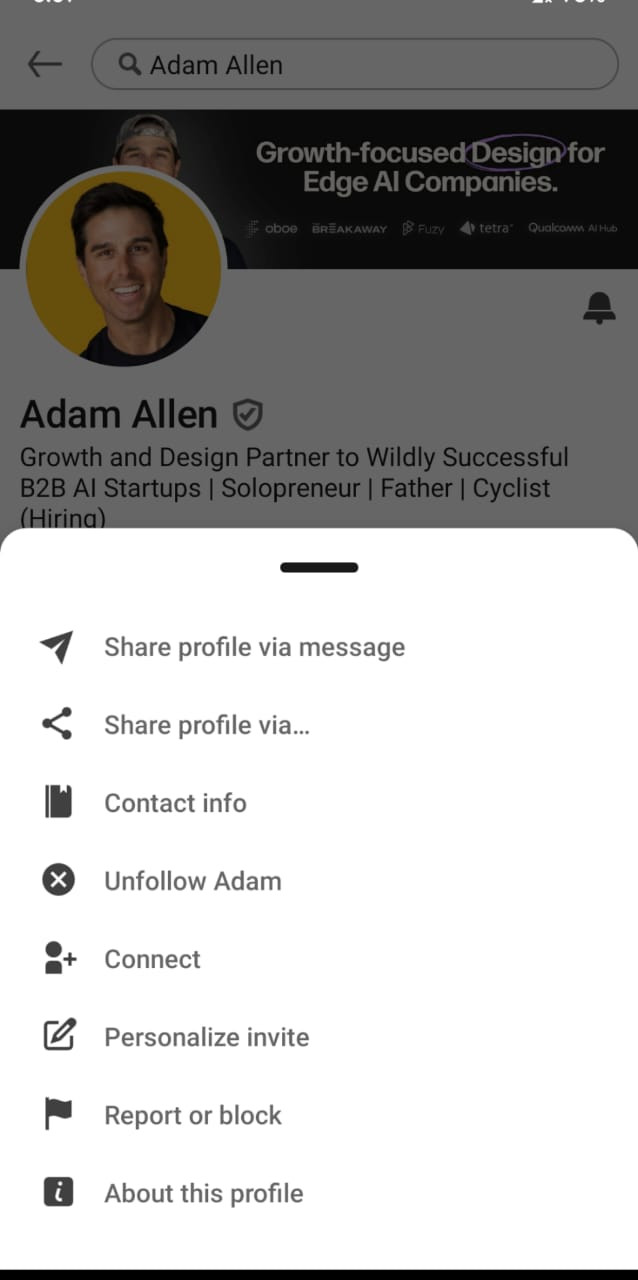Choose Personalize invite

pos(319,1037)
